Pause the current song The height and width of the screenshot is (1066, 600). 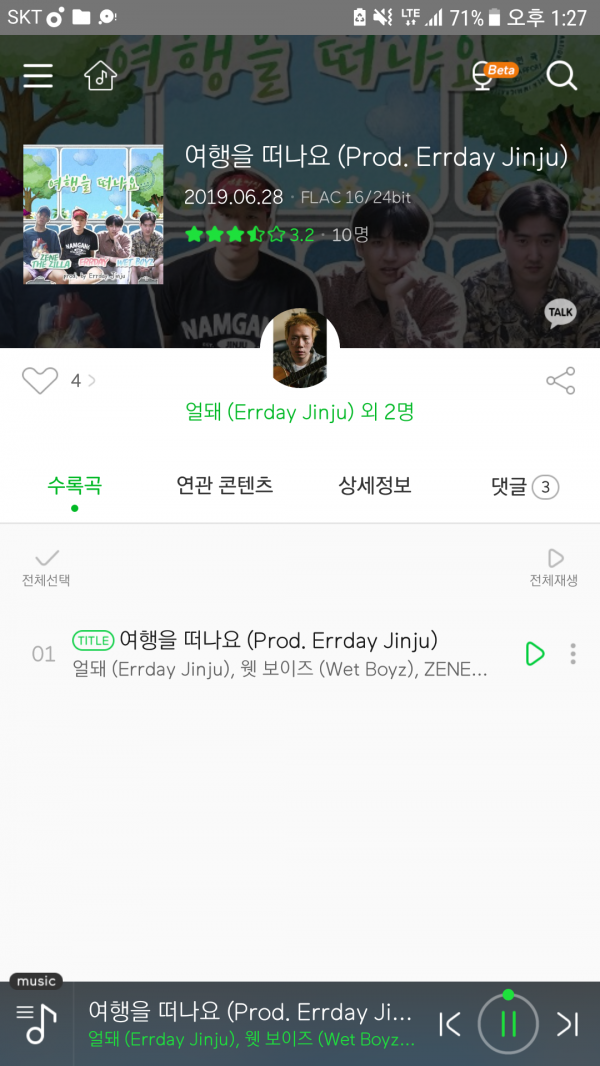pos(508,1024)
